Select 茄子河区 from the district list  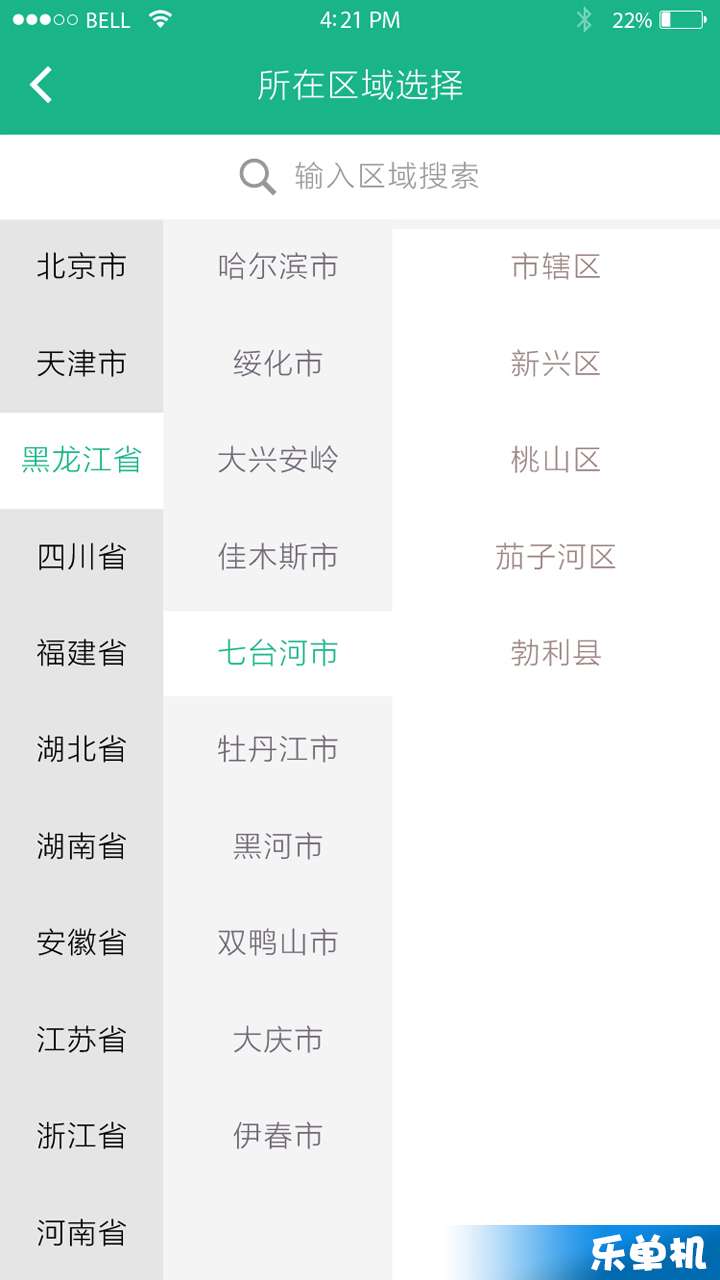coord(556,557)
